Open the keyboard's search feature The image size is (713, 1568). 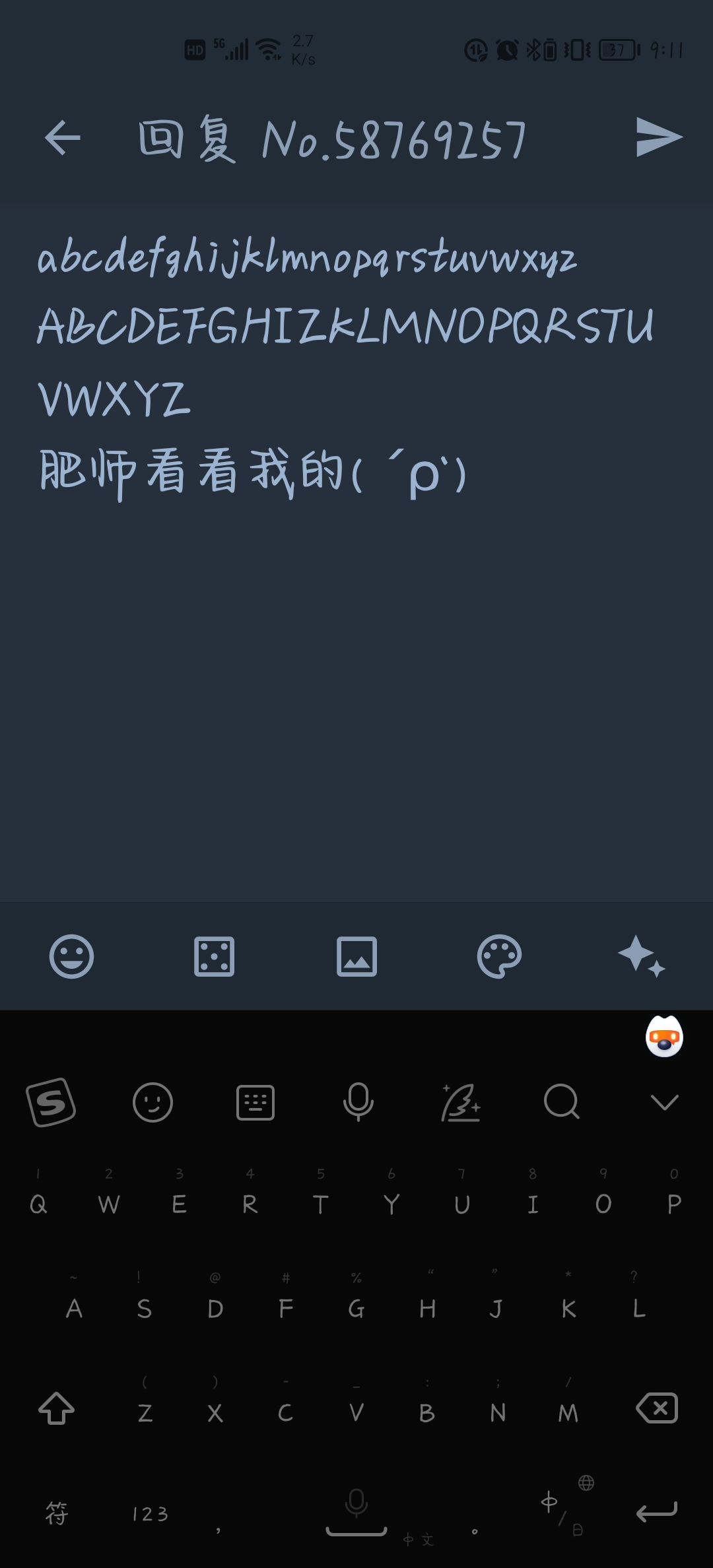(562, 1102)
